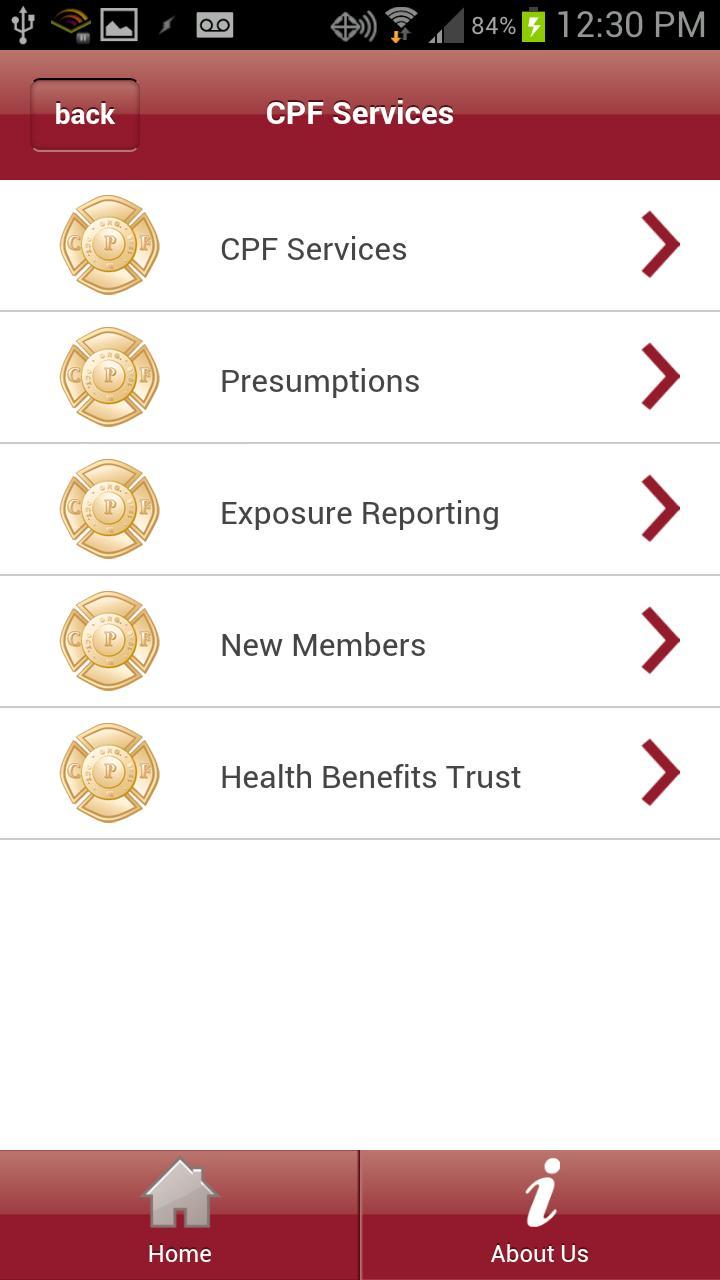720x1280 pixels.
Task: Switch to the About Us tab
Action: pos(539,1213)
